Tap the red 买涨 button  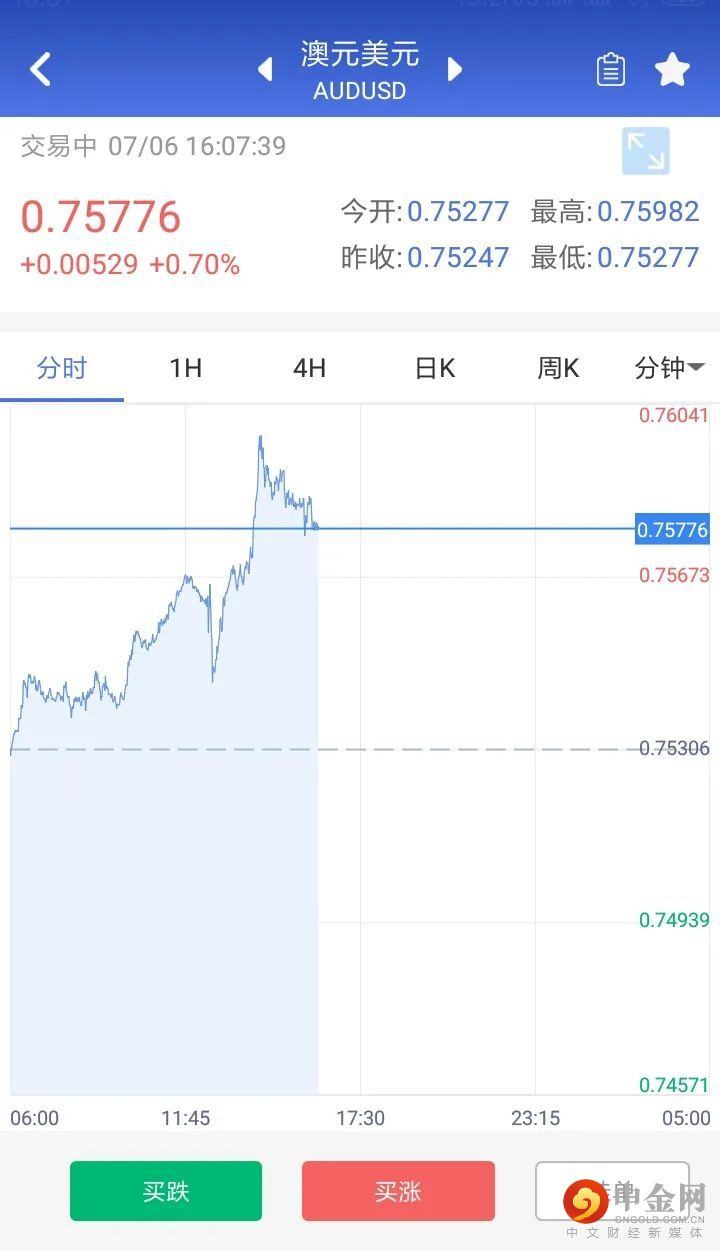point(398,1191)
